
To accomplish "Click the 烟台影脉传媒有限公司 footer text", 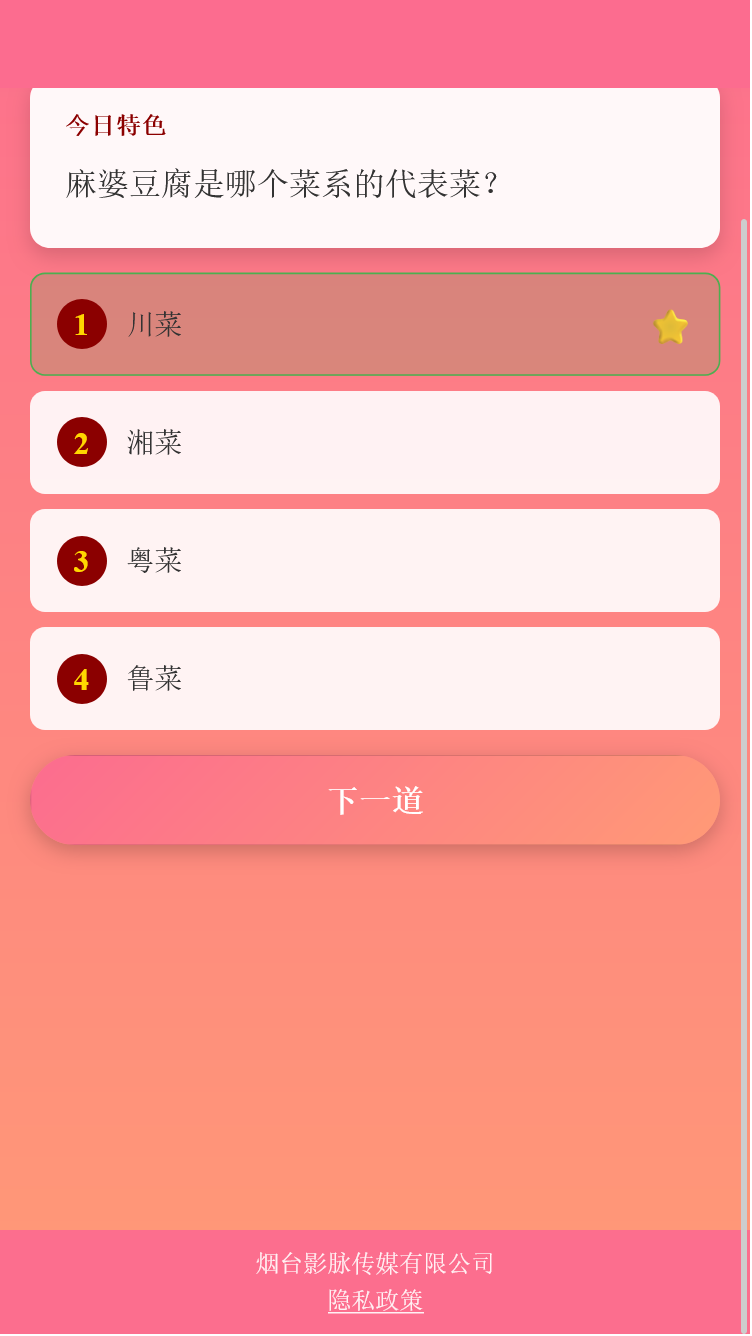I will pyautogui.click(x=375, y=1263).
